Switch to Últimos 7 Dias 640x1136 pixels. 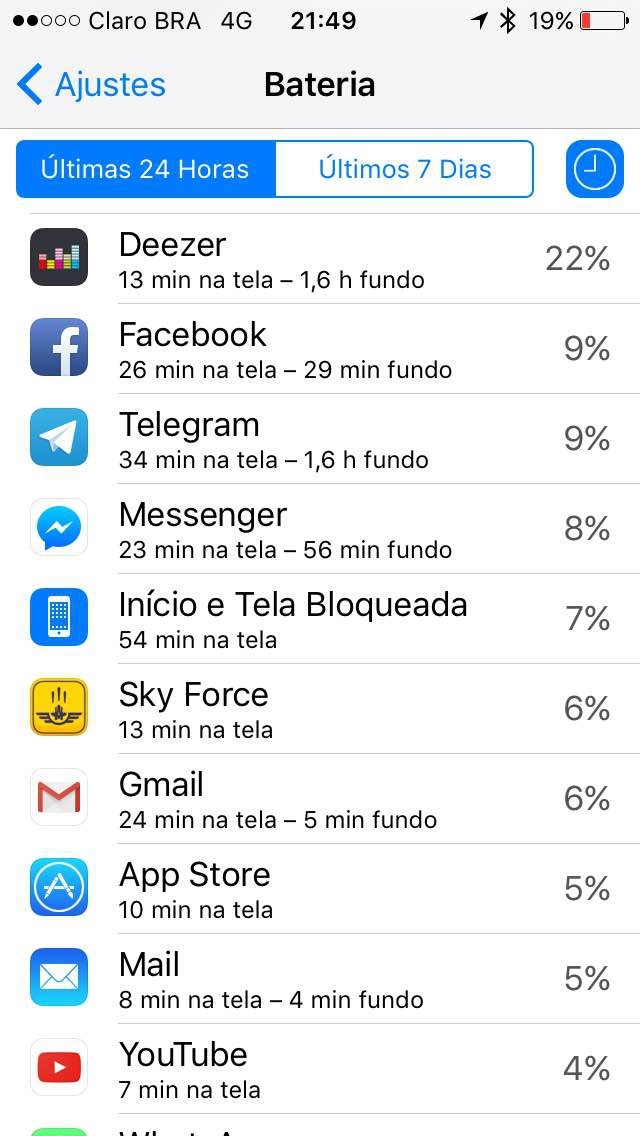coord(404,169)
